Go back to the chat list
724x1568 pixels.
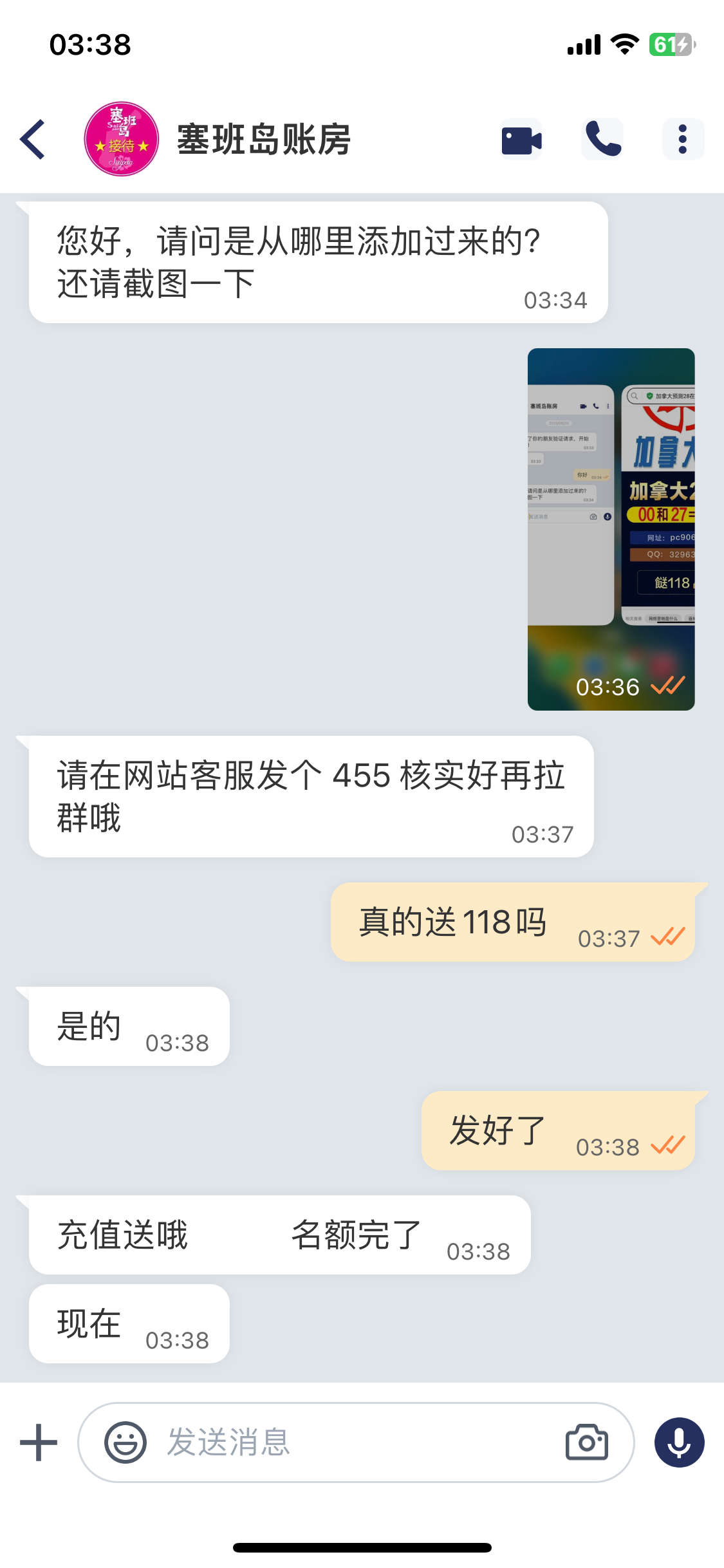pos(33,139)
